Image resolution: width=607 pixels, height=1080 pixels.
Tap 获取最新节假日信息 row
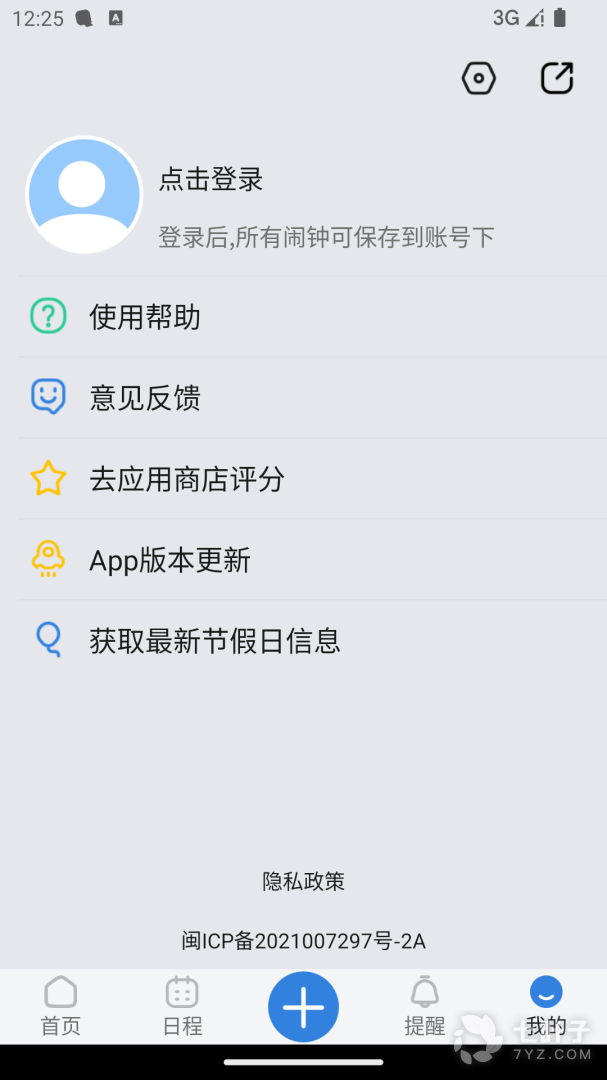click(x=215, y=640)
